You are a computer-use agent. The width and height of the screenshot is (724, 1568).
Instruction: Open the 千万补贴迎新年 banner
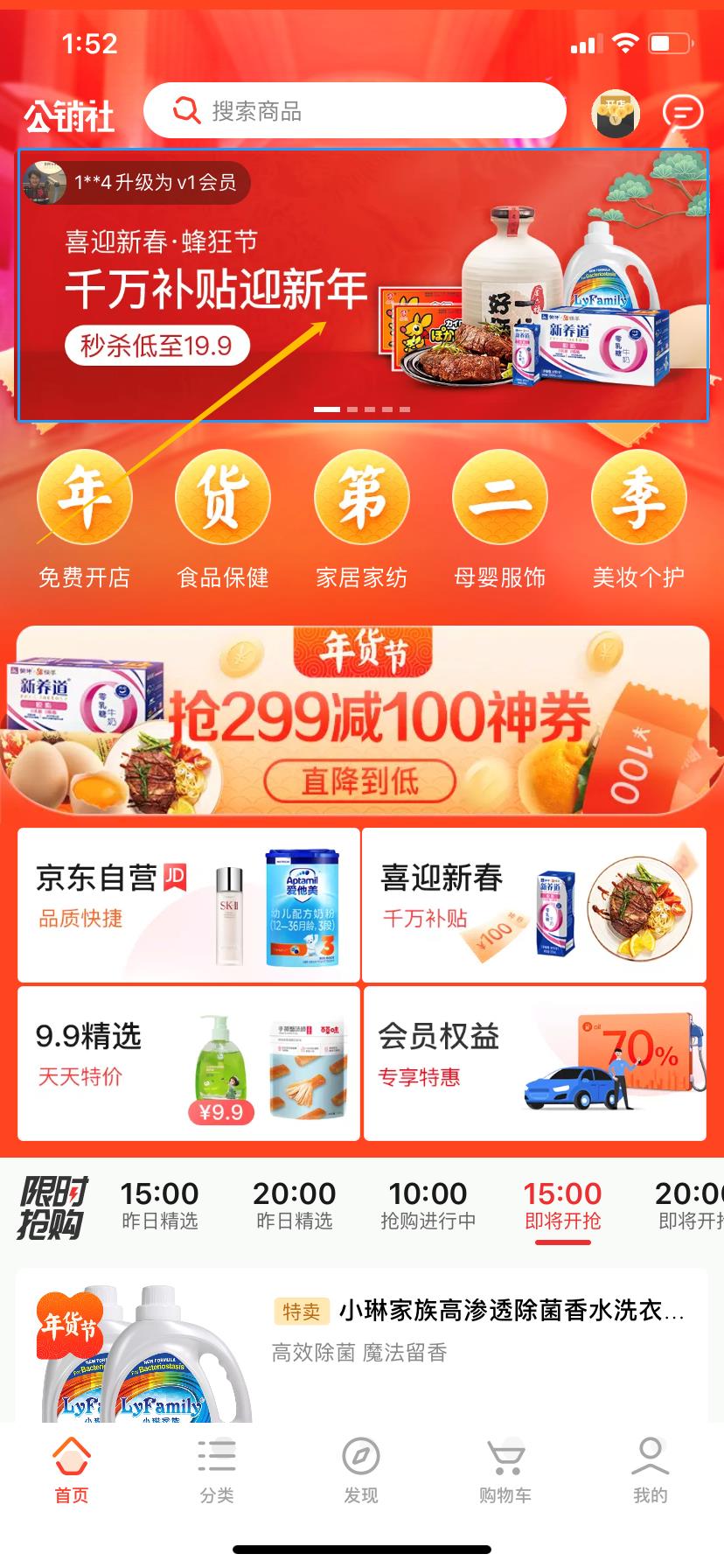pos(363,285)
